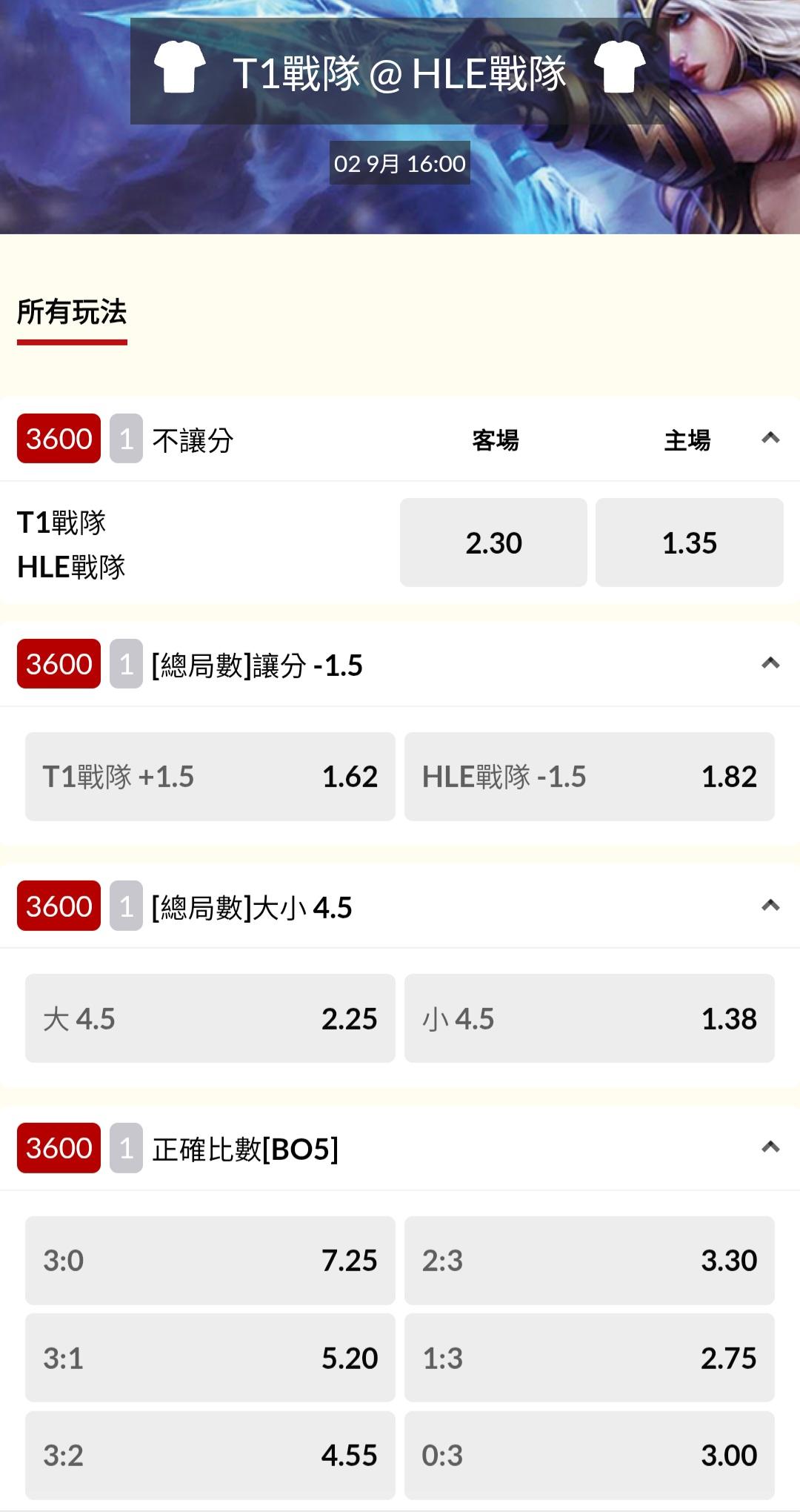This screenshot has width=800, height=1512.
Task: Collapse the 正確比數[BO5] section
Action: (770, 1147)
